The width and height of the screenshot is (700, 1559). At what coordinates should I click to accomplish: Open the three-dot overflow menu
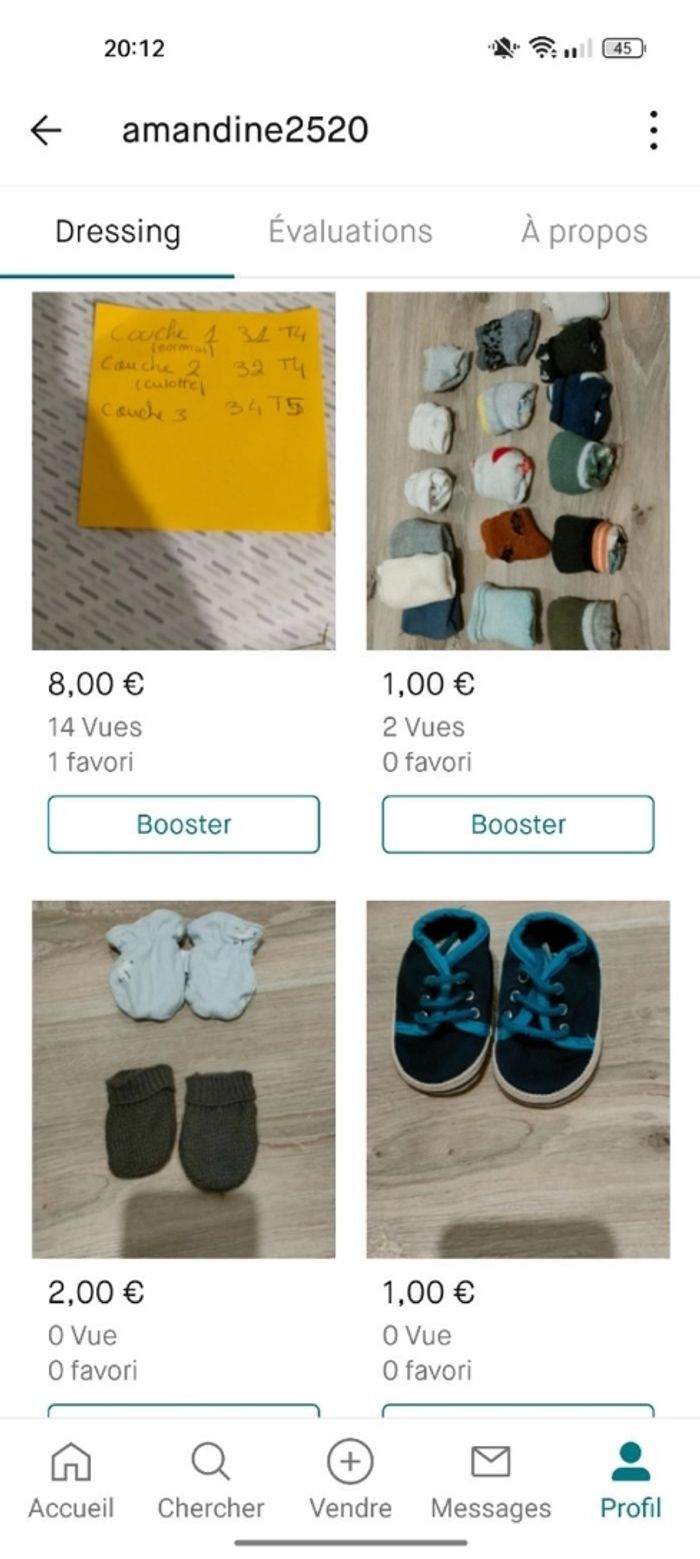653,130
